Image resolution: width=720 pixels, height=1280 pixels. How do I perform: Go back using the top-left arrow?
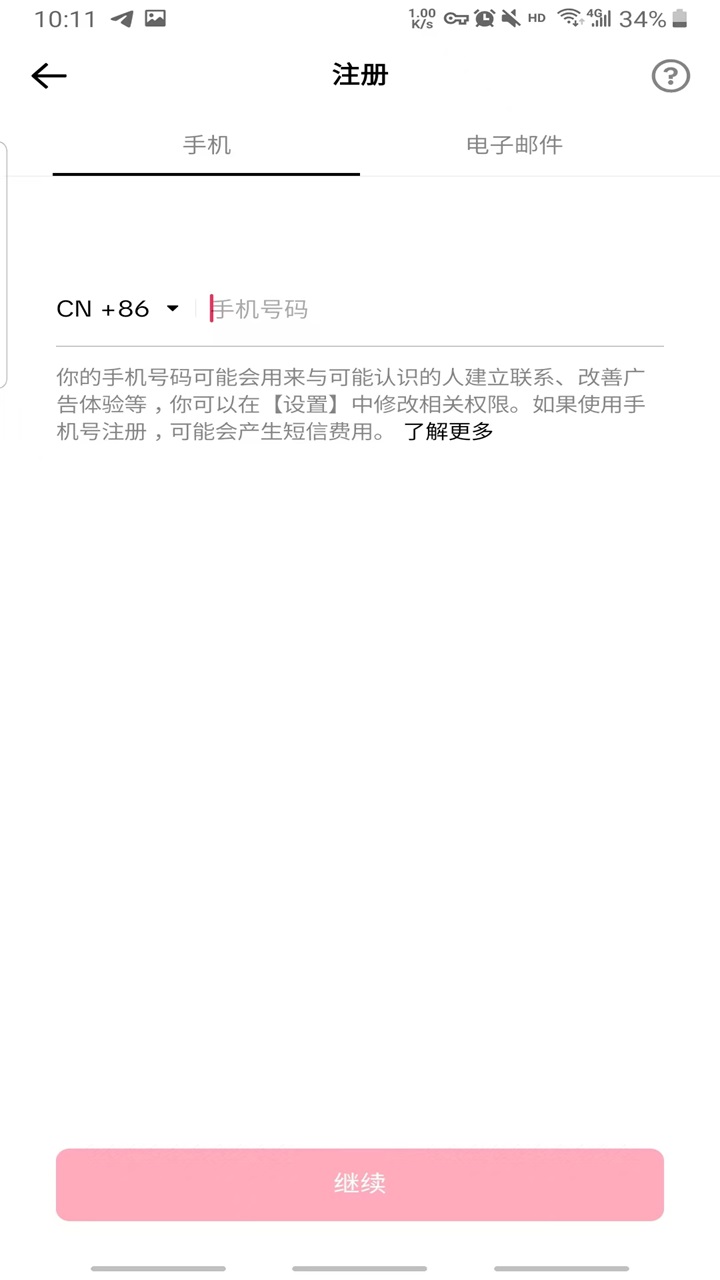[49, 76]
